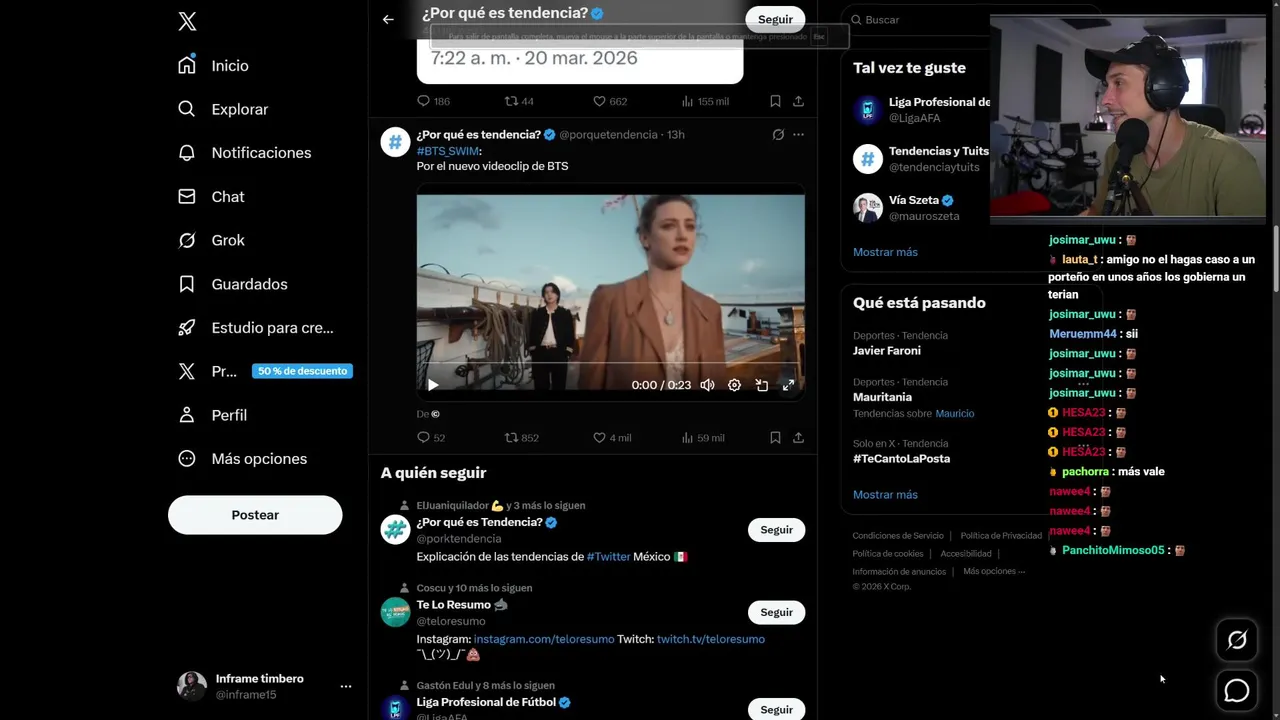This screenshot has height=720, width=1280.
Task: Tap the Postear button
Action: (x=255, y=515)
